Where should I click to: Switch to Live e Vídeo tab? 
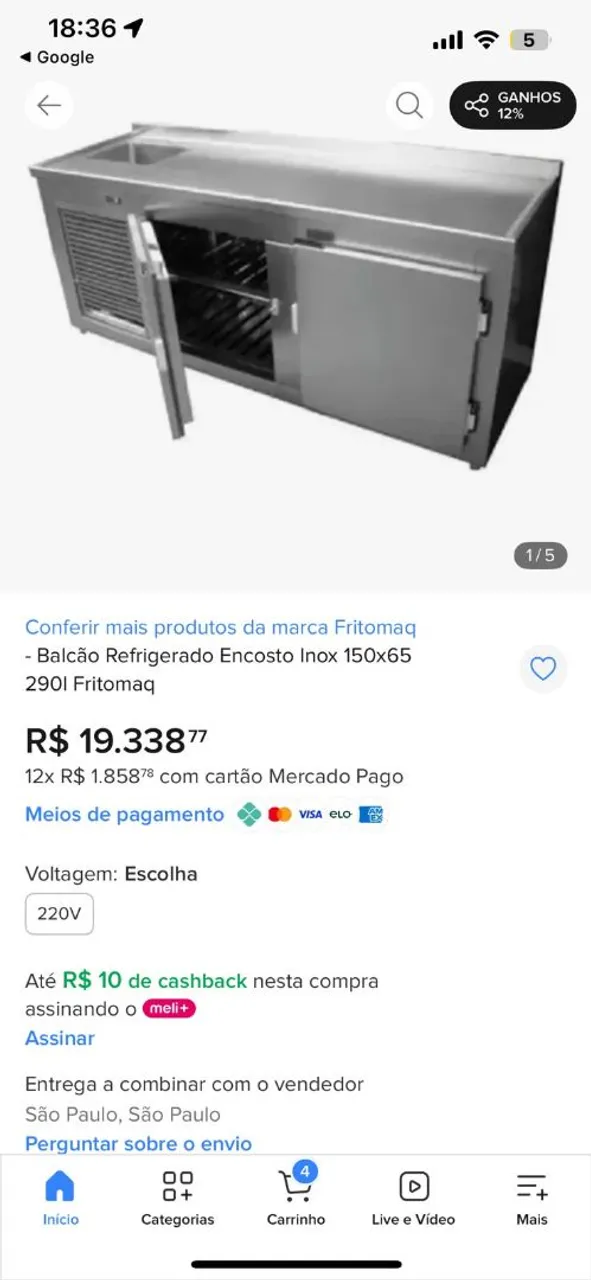[x=414, y=1198]
